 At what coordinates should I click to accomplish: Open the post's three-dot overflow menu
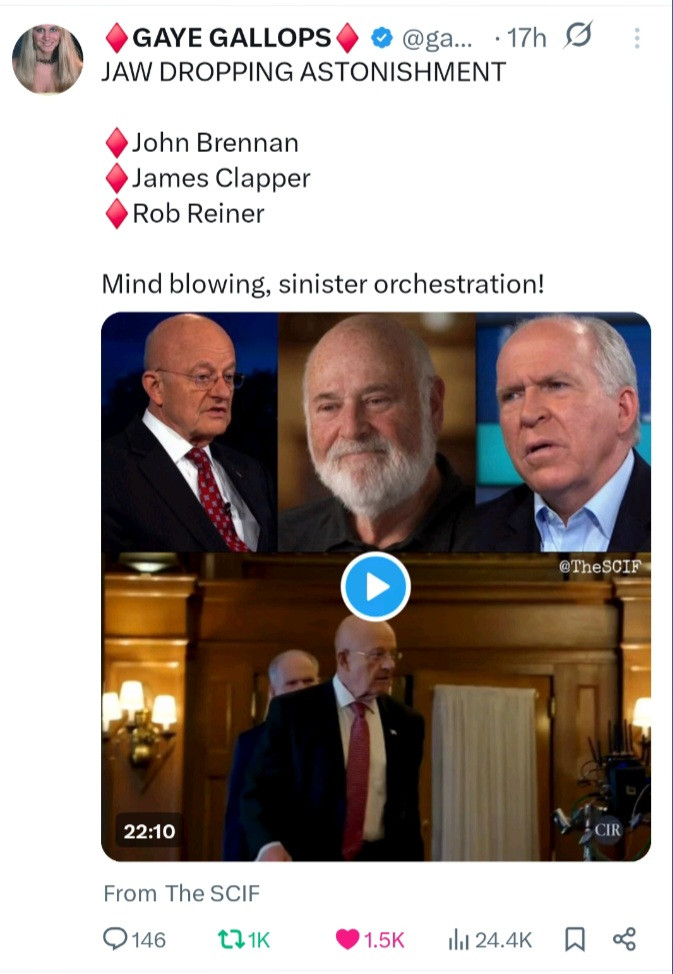coord(636,38)
